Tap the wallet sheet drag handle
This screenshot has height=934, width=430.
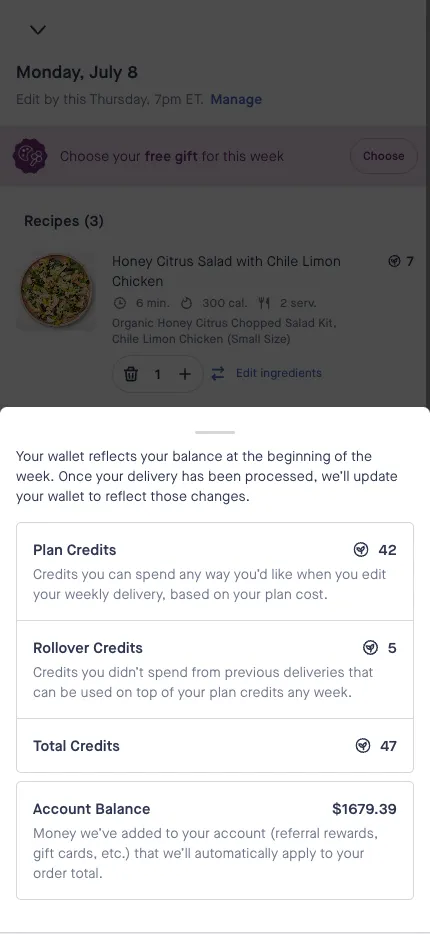pos(215,432)
